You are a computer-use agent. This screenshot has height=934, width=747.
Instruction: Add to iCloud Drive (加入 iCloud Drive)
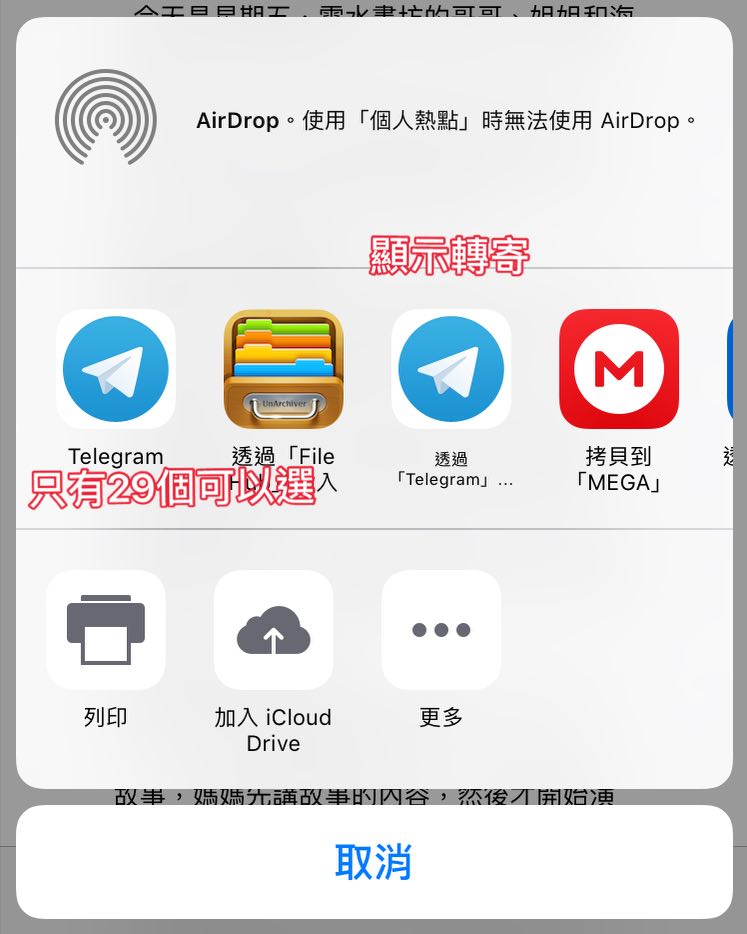[273, 630]
